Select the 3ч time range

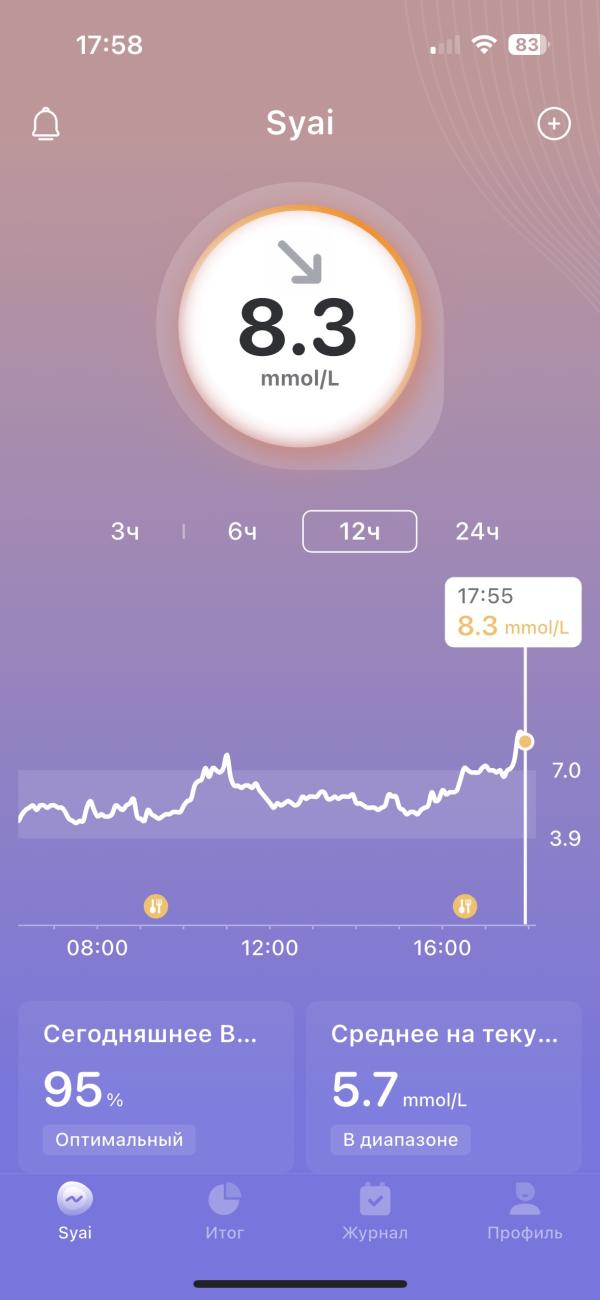tap(125, 532)
